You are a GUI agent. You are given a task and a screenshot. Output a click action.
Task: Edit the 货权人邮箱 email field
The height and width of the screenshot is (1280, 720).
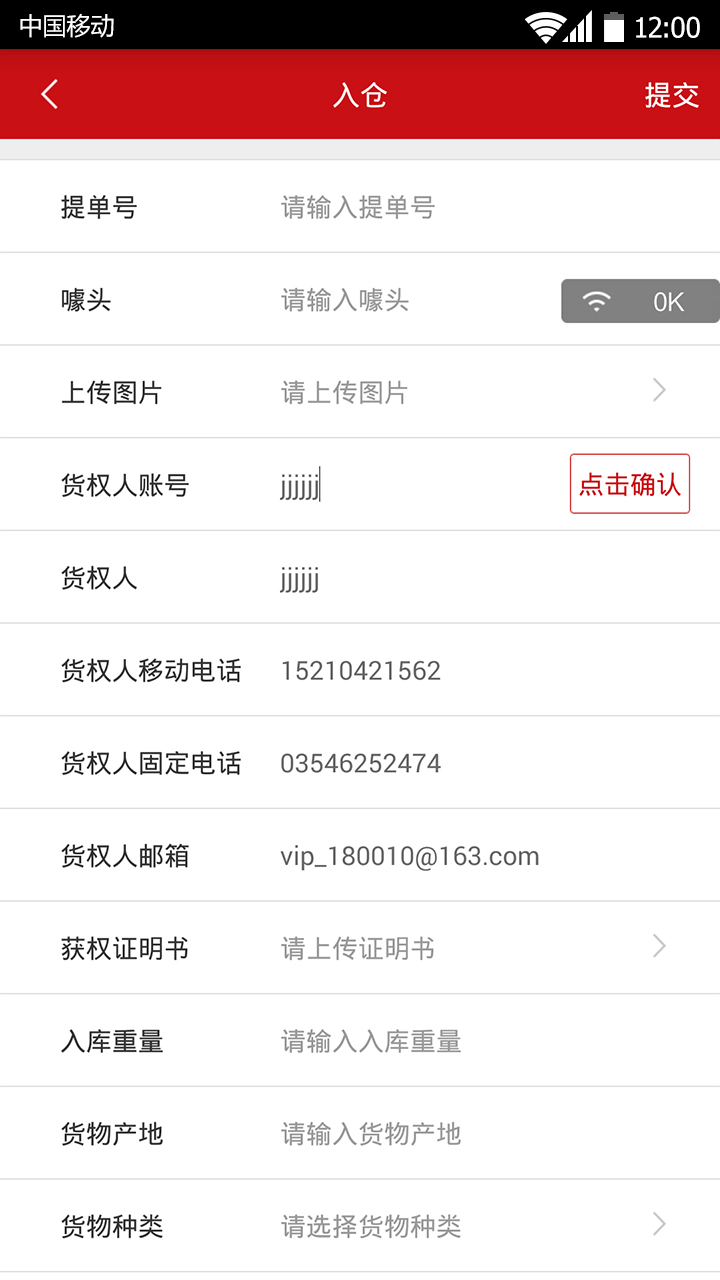point(490,856)
